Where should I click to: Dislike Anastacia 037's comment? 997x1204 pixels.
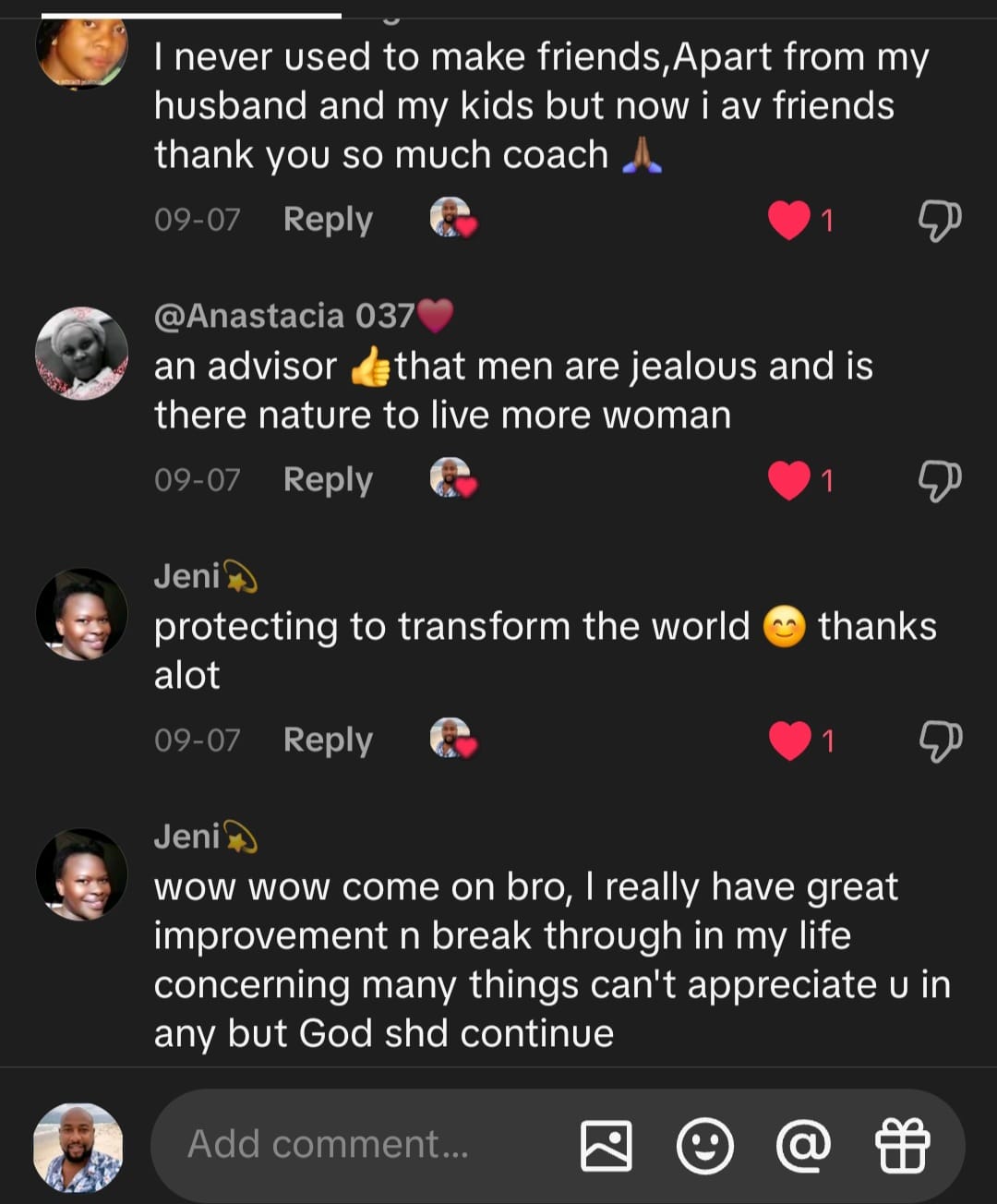pos(939,480)
